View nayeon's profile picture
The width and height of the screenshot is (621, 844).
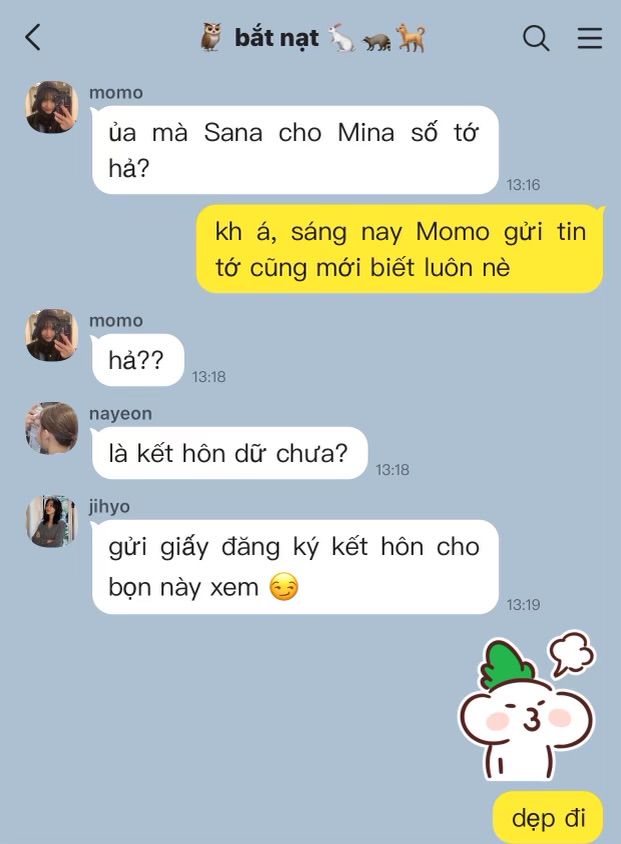point(52,428)
